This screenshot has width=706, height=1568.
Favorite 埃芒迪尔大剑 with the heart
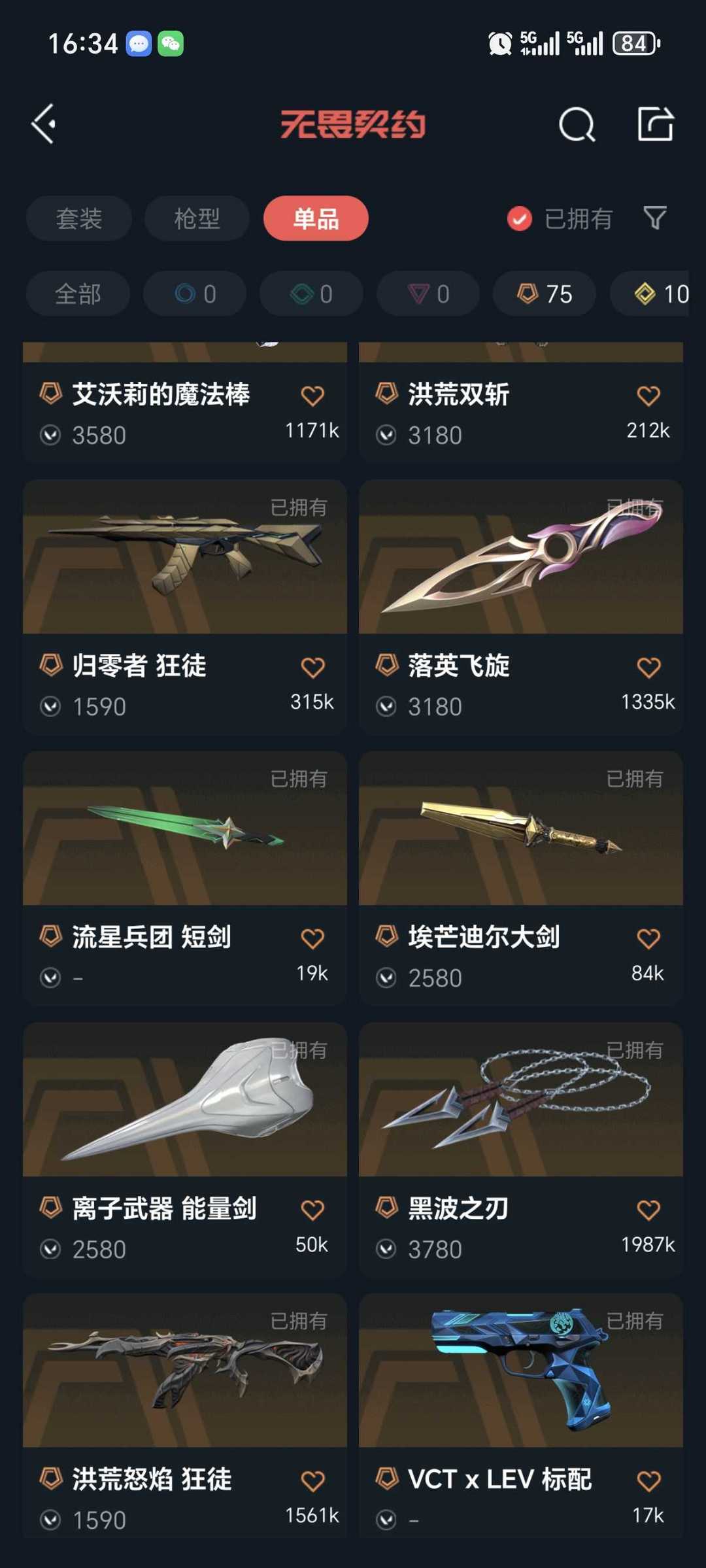[648, 939]
